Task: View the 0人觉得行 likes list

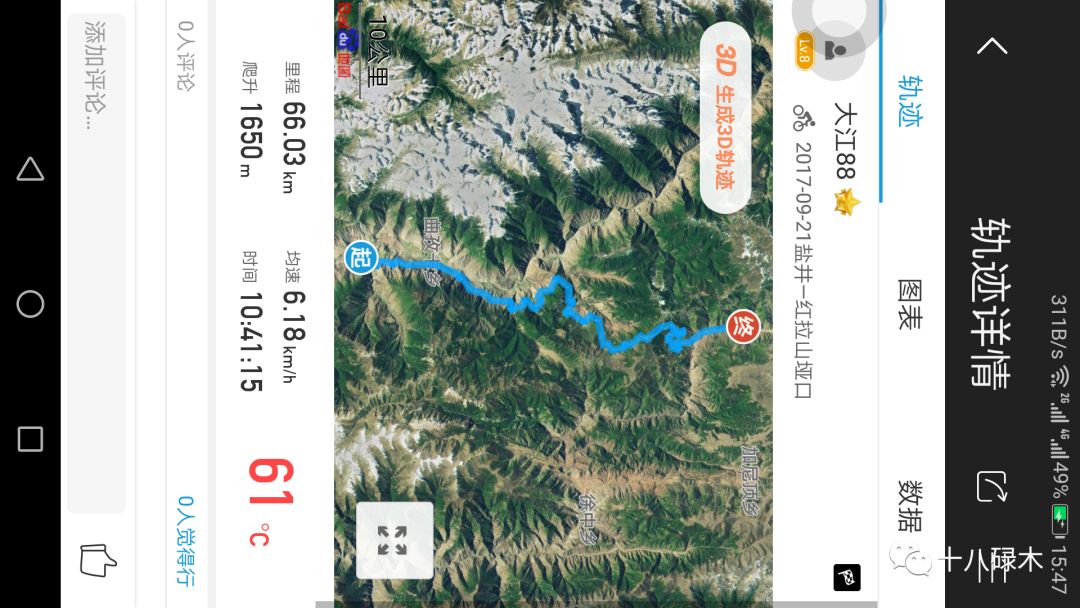Action: [186, 541]
